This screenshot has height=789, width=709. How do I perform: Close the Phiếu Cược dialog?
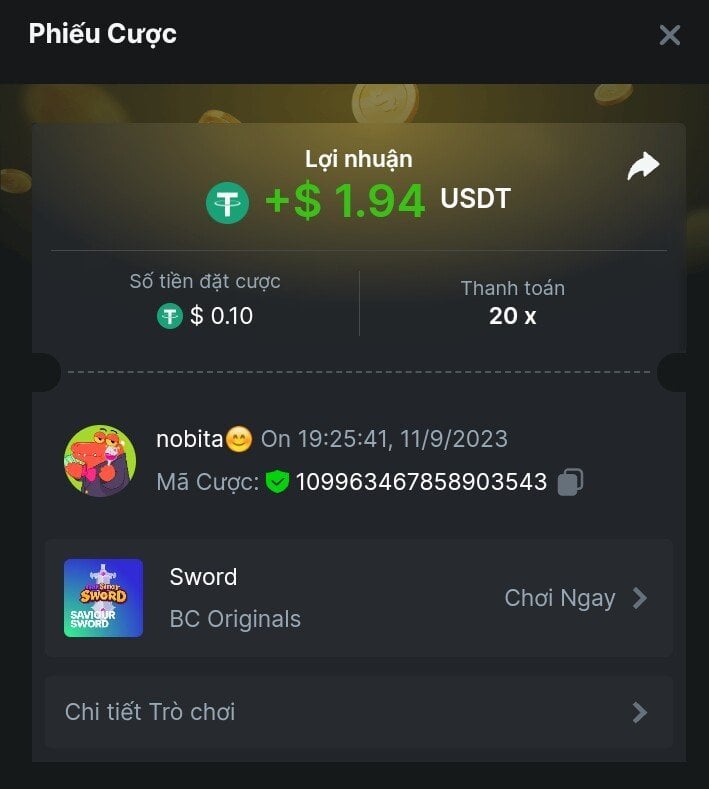tap(669, 35)
